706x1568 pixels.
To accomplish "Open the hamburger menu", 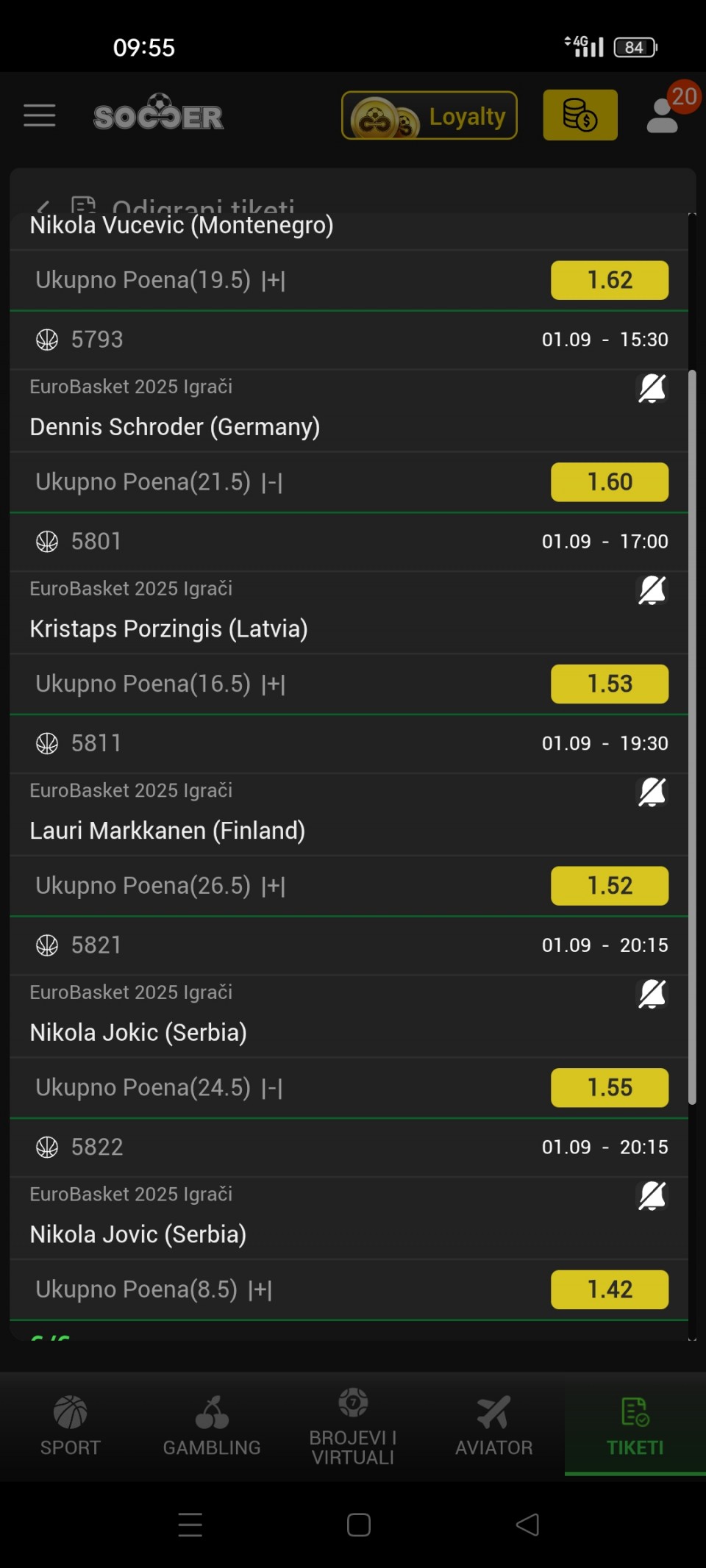I will pos(40,115).
